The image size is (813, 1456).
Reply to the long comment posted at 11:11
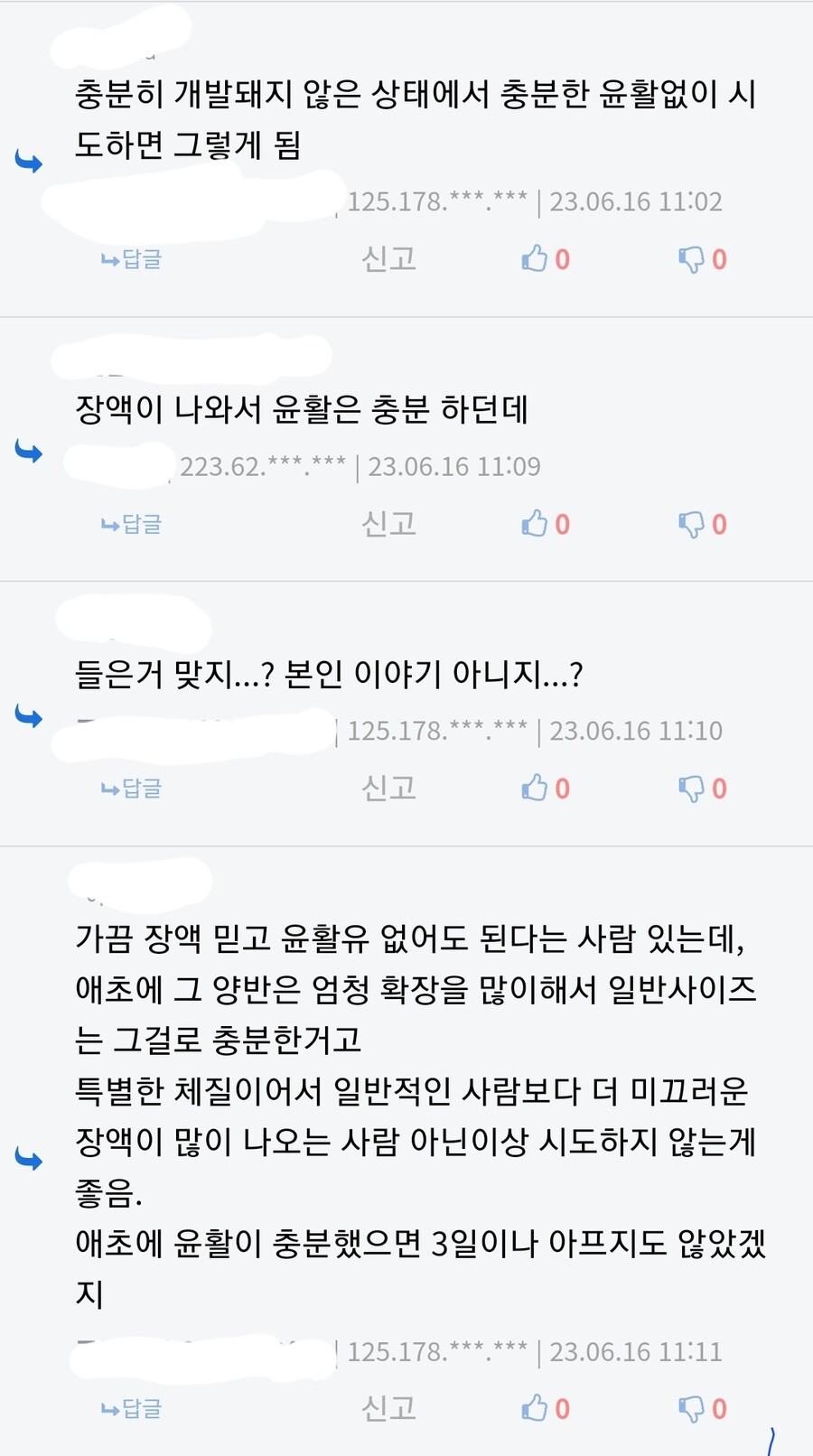pyautogui.click(x=132, y=1409)
